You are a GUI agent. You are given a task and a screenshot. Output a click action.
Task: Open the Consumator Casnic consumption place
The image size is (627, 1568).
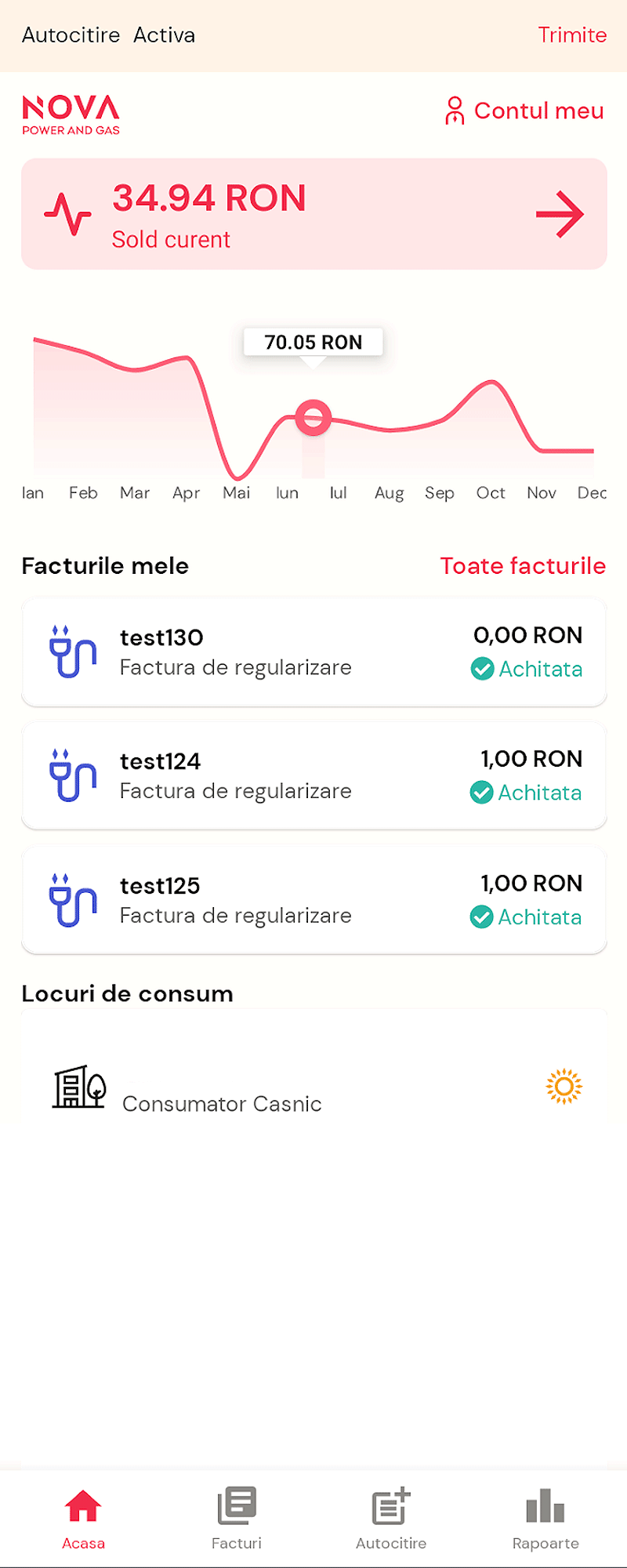coord(221,1103)
